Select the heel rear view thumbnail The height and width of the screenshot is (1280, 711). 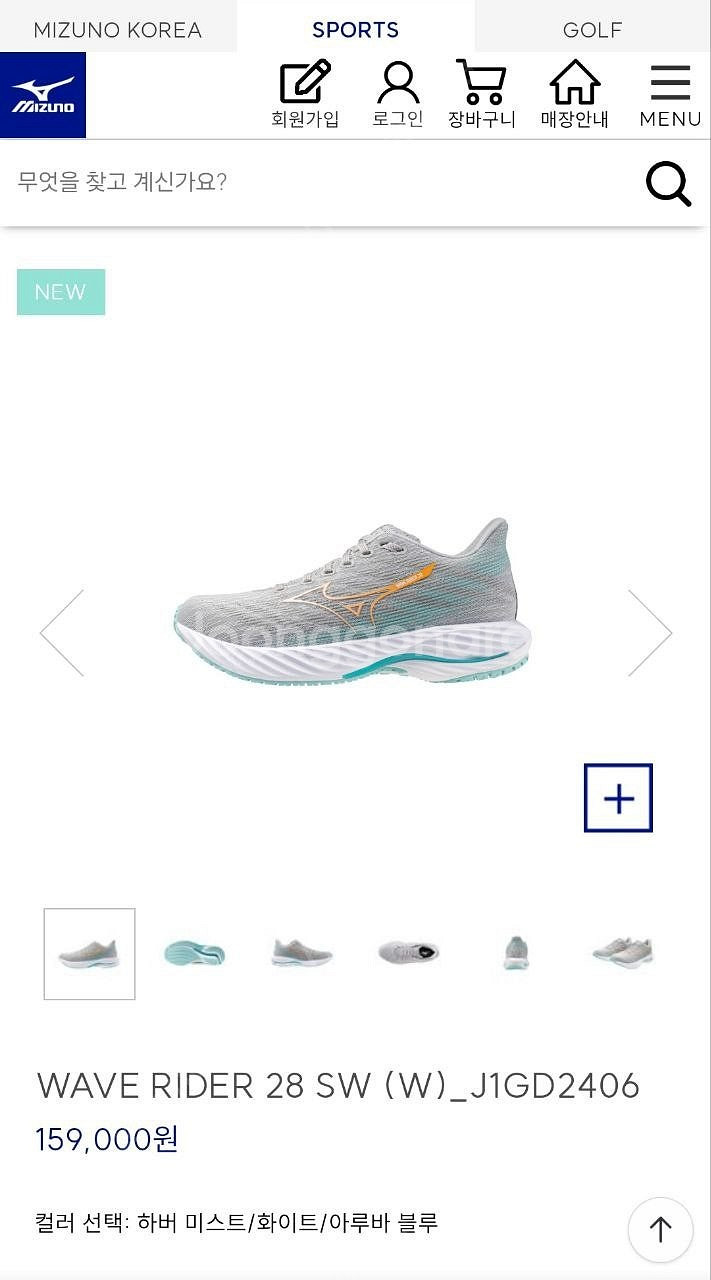[x=516, y=953]
